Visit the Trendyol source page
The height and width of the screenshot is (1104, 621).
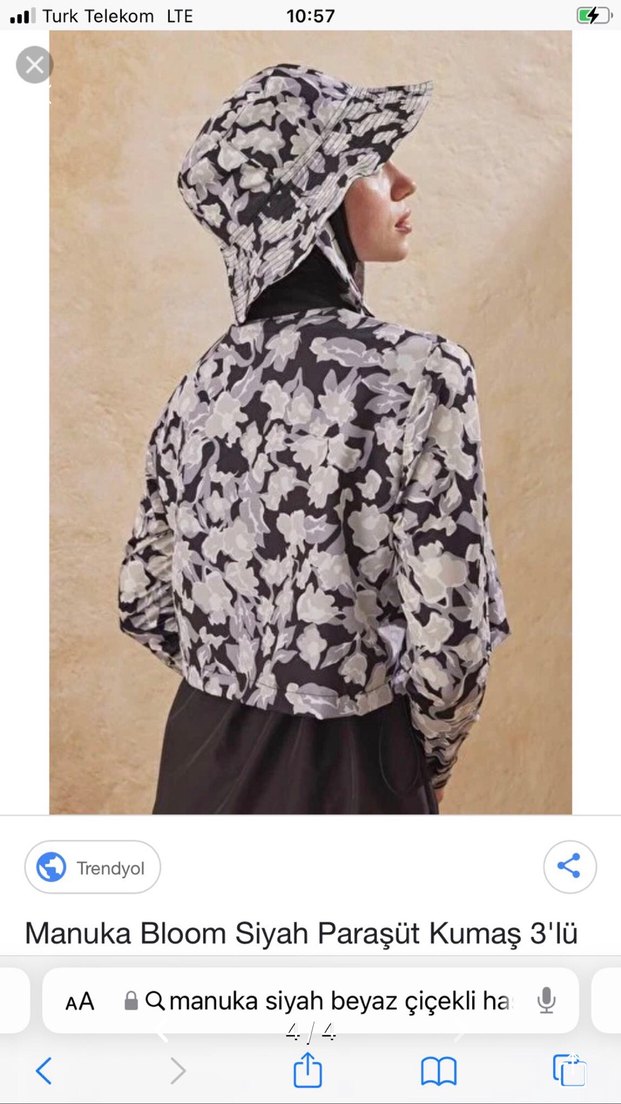point(93,867)
